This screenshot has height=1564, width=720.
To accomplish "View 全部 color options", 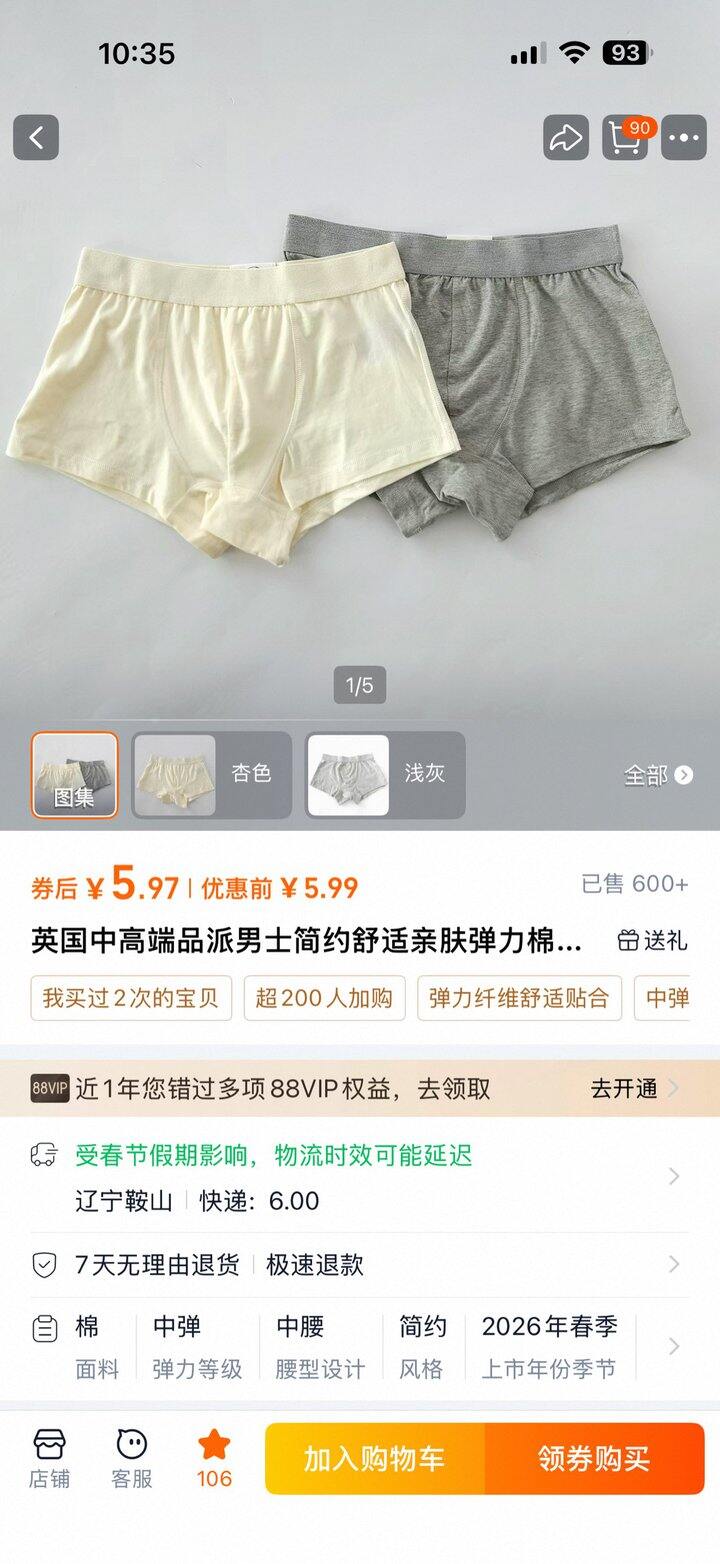I will click(x=657, y=775).
